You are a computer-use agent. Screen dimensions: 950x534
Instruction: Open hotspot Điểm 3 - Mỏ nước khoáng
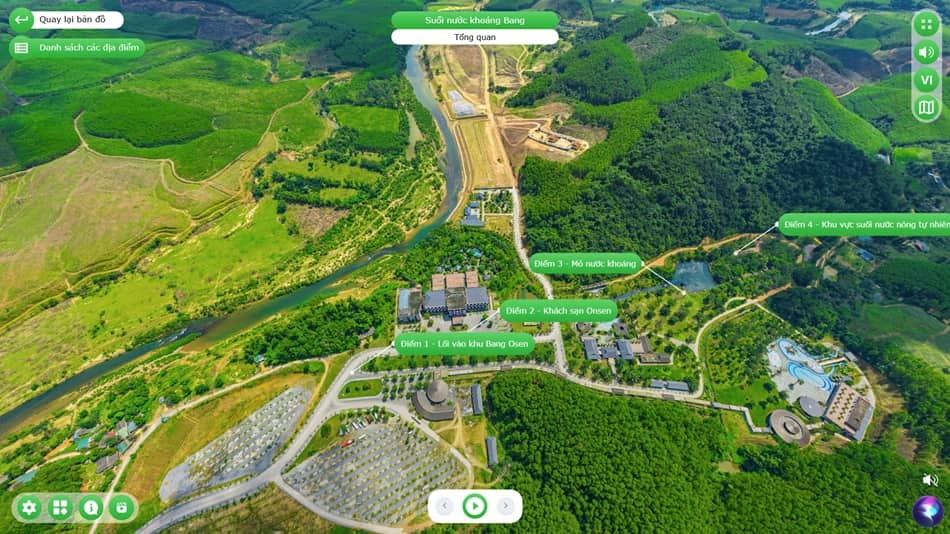[585, 264]
